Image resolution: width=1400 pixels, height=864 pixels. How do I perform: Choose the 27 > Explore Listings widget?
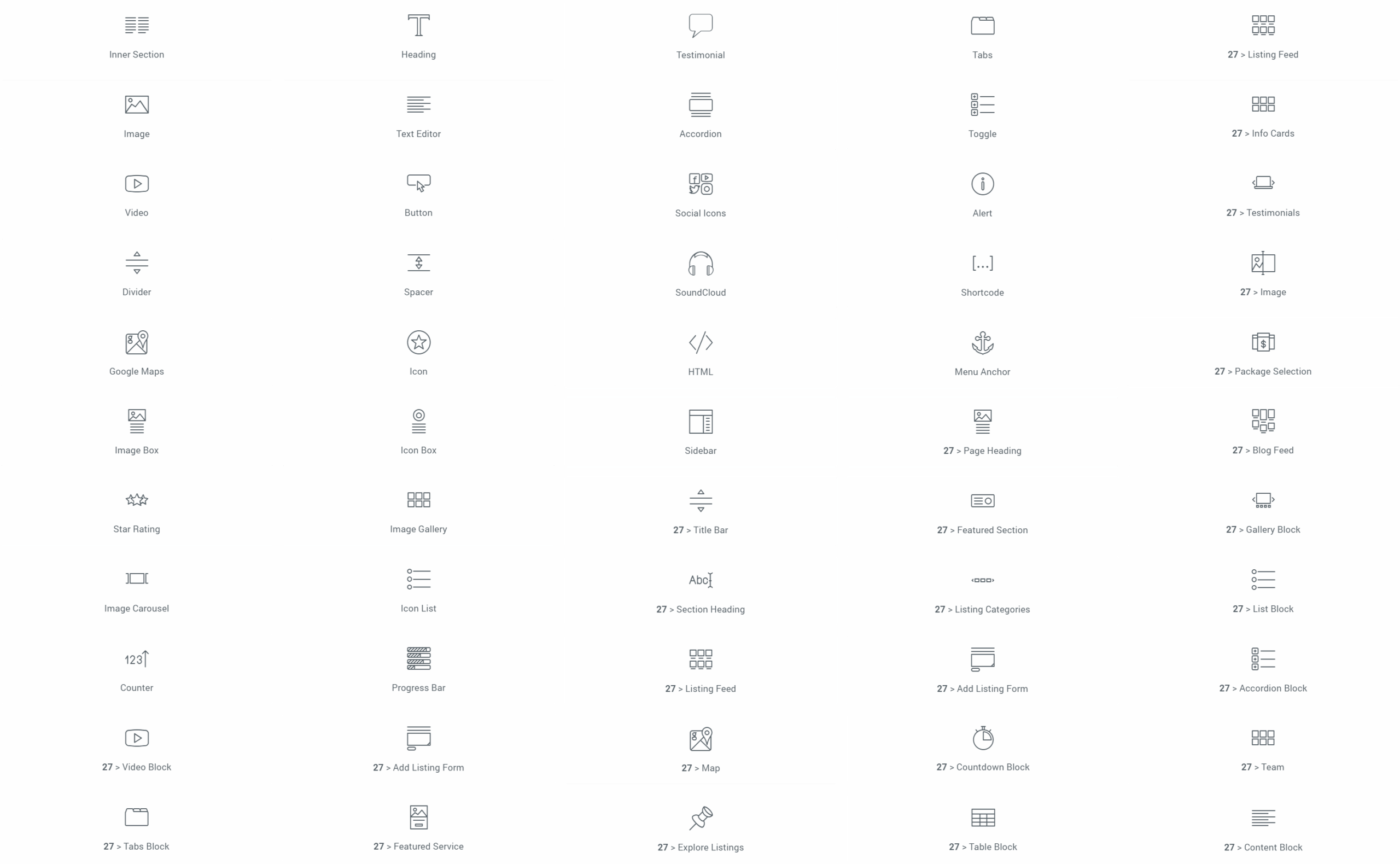point(701,828)
